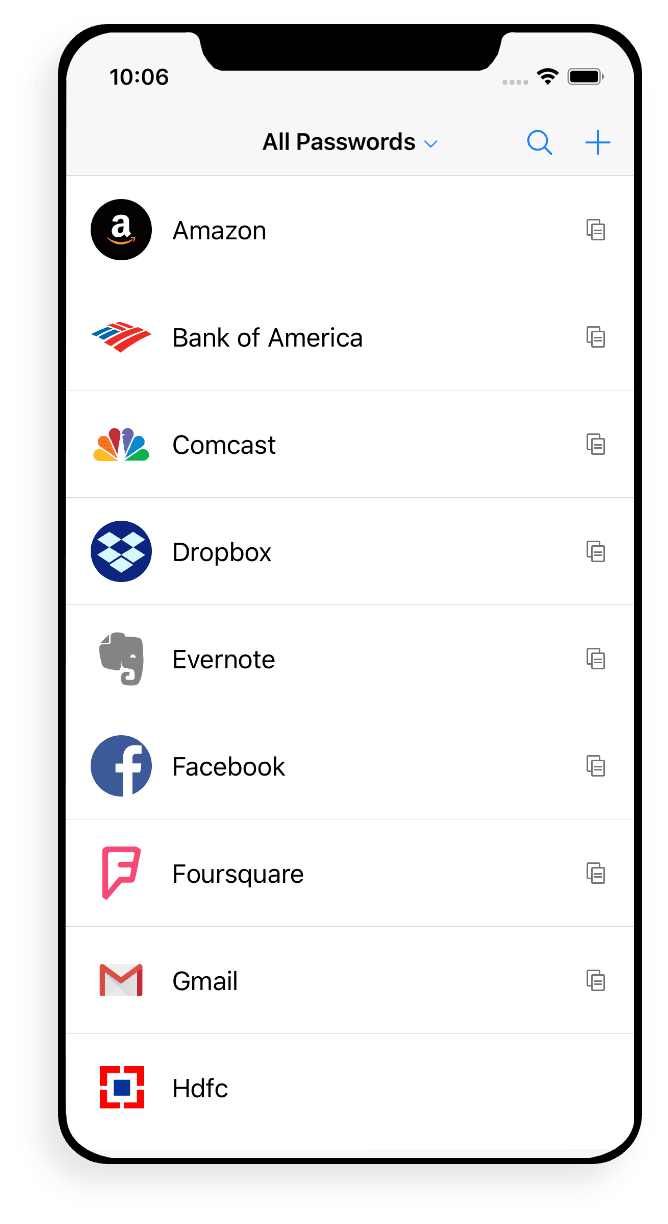Viewport: 668px width, 1224px height.
Task: Copy the Amazon password
Action: pos(596,230)
